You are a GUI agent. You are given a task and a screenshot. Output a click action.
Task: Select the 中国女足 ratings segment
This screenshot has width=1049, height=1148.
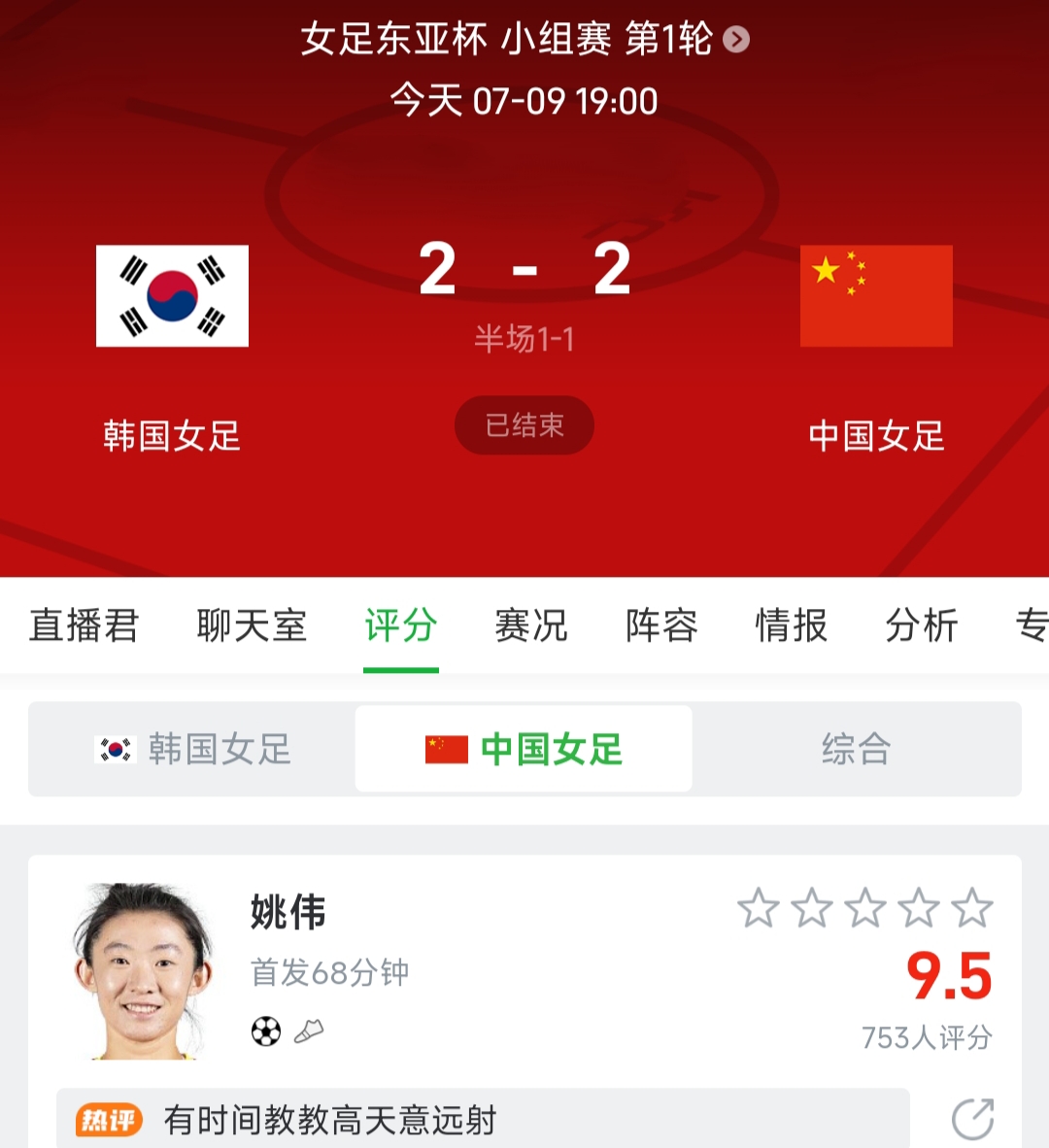tap(524, 749)
